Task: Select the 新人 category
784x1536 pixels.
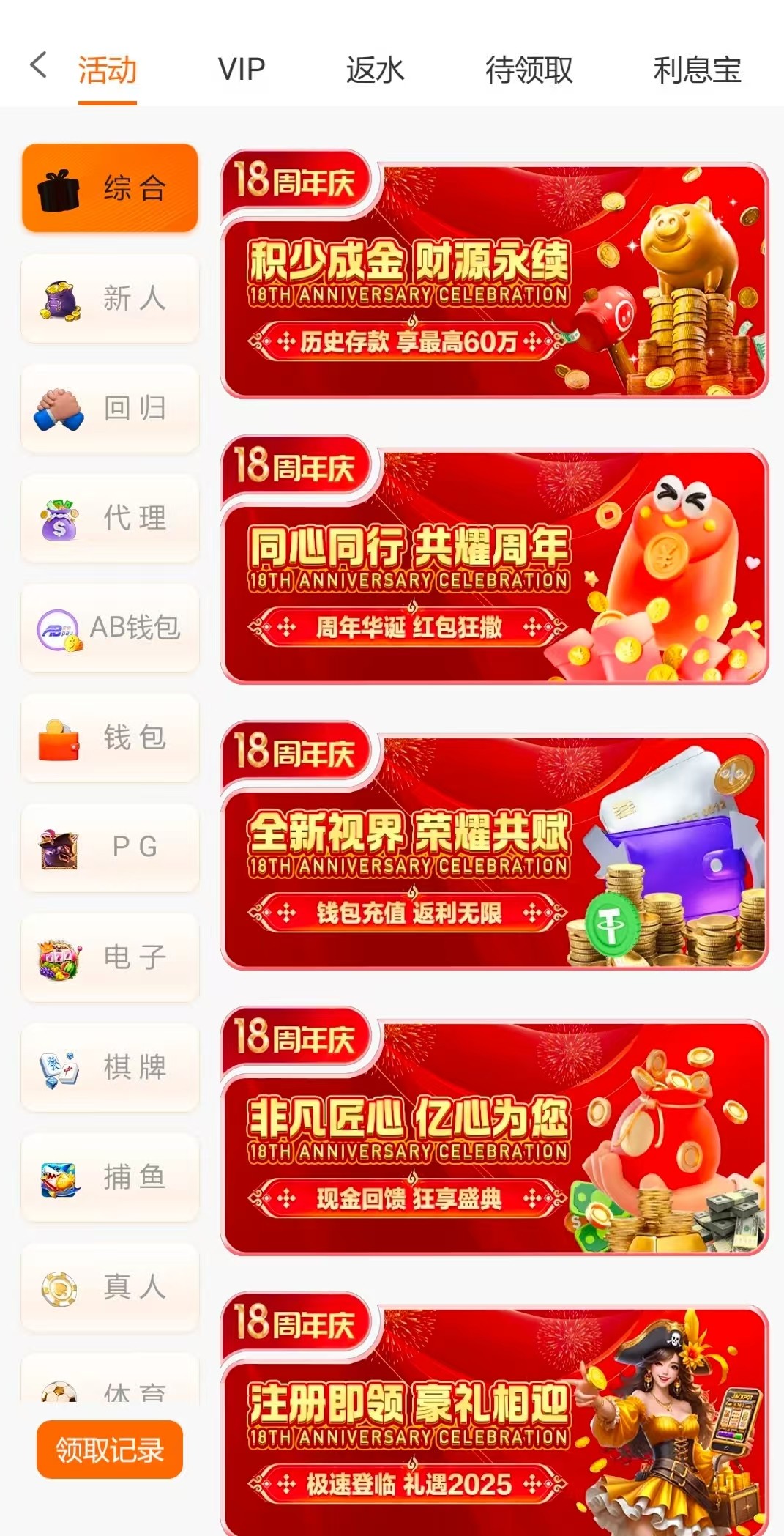Action: [x=110, y=298]
